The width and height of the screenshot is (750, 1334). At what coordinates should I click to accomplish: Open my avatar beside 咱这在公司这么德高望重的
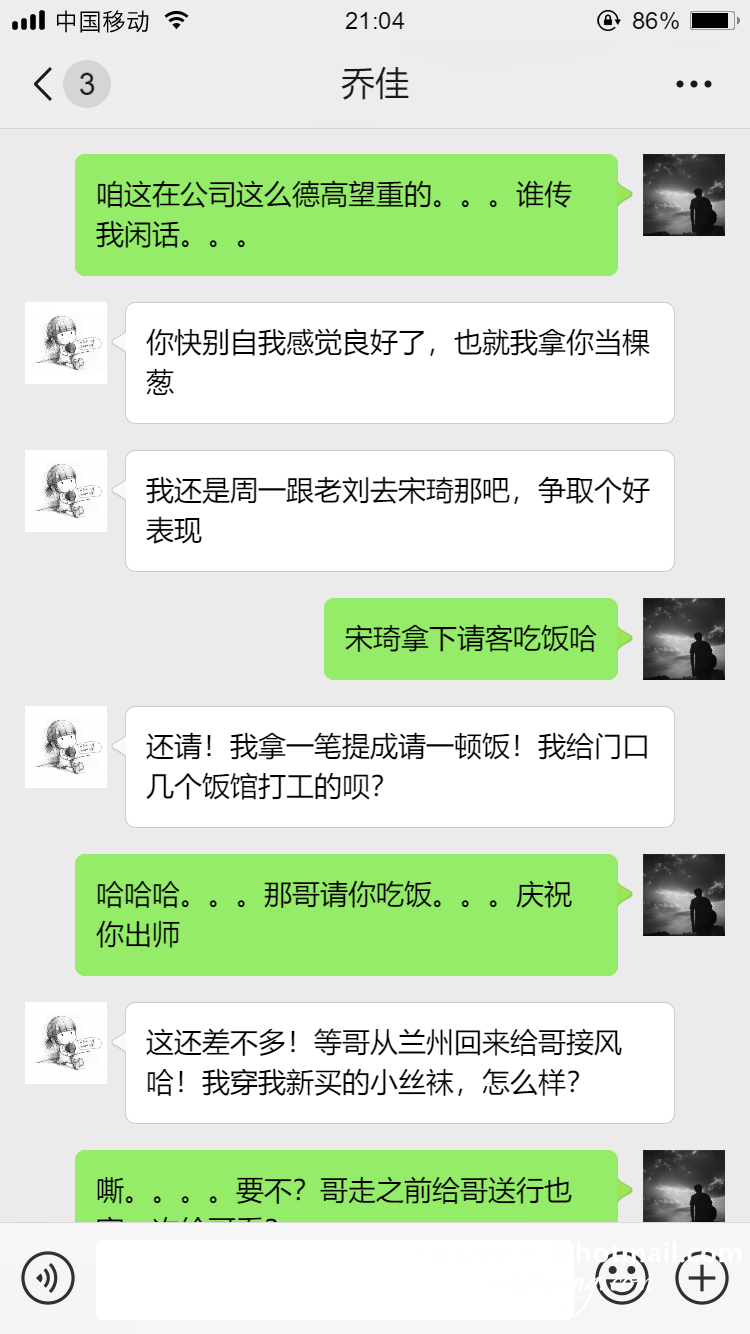pyautogui.click(x=684, y=195)
